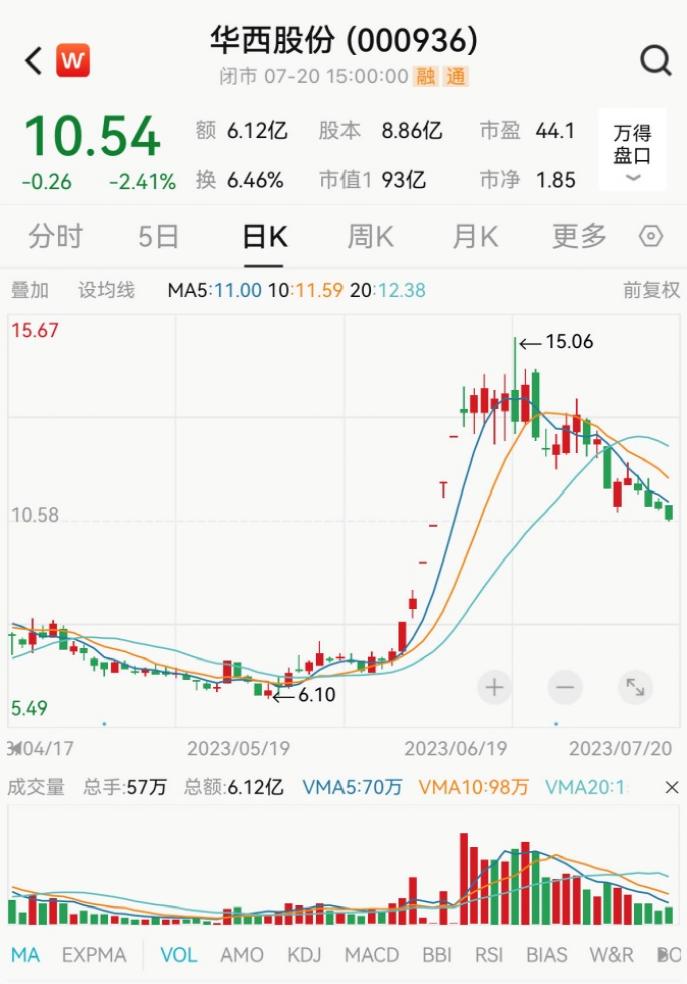
Task: Switch sub-chart to MACD indicator
Action: pyautogui.click(x=372, y=955)
